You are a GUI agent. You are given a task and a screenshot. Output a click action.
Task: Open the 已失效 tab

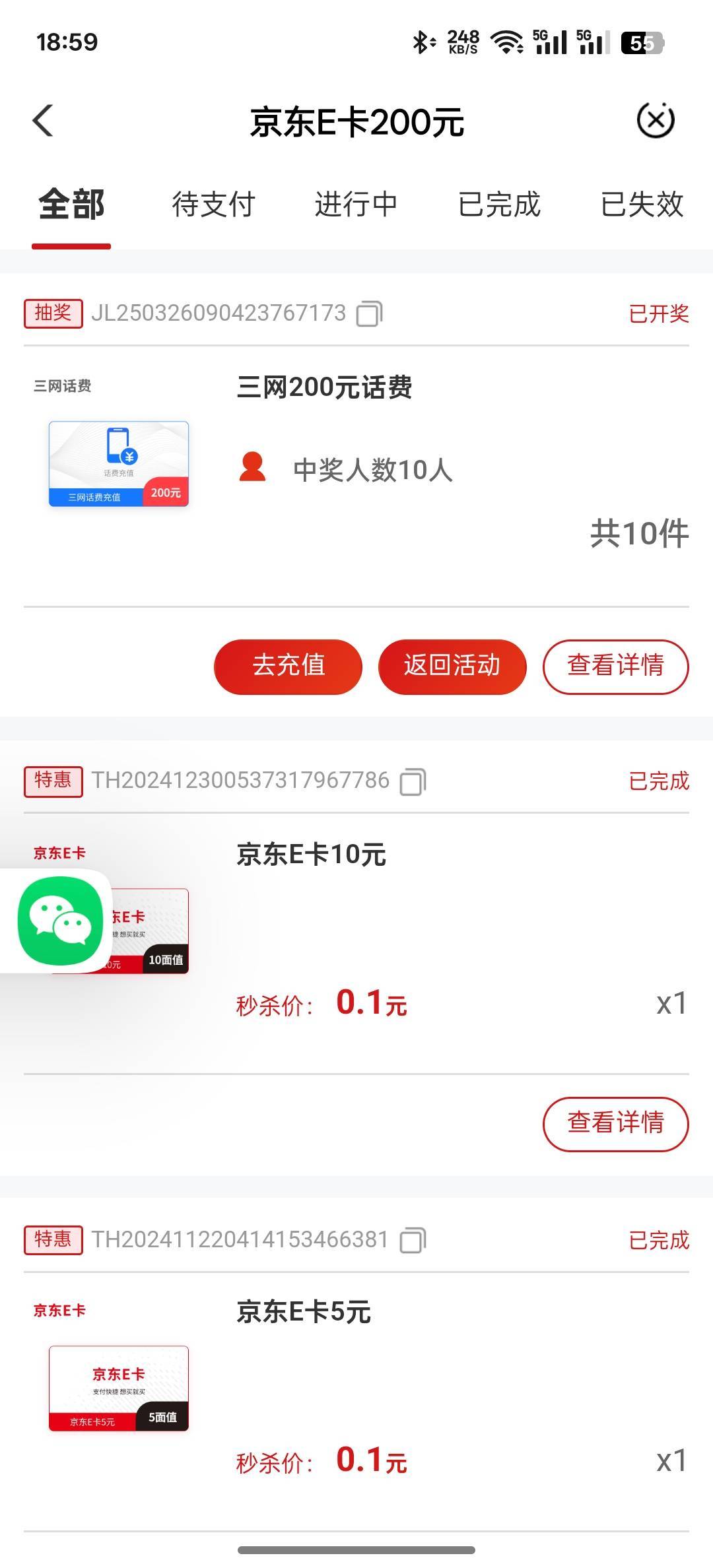[x=642, y=205]
